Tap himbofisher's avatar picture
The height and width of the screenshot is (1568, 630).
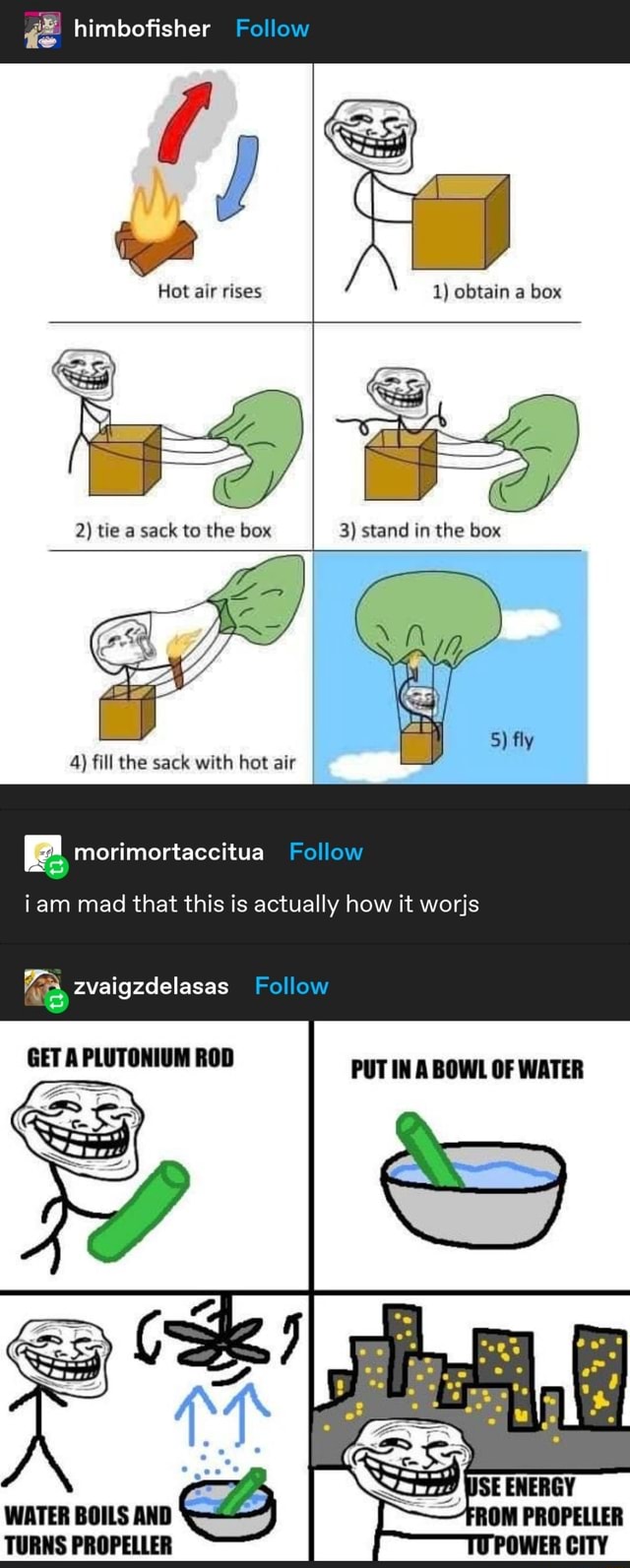pos(41,31)
